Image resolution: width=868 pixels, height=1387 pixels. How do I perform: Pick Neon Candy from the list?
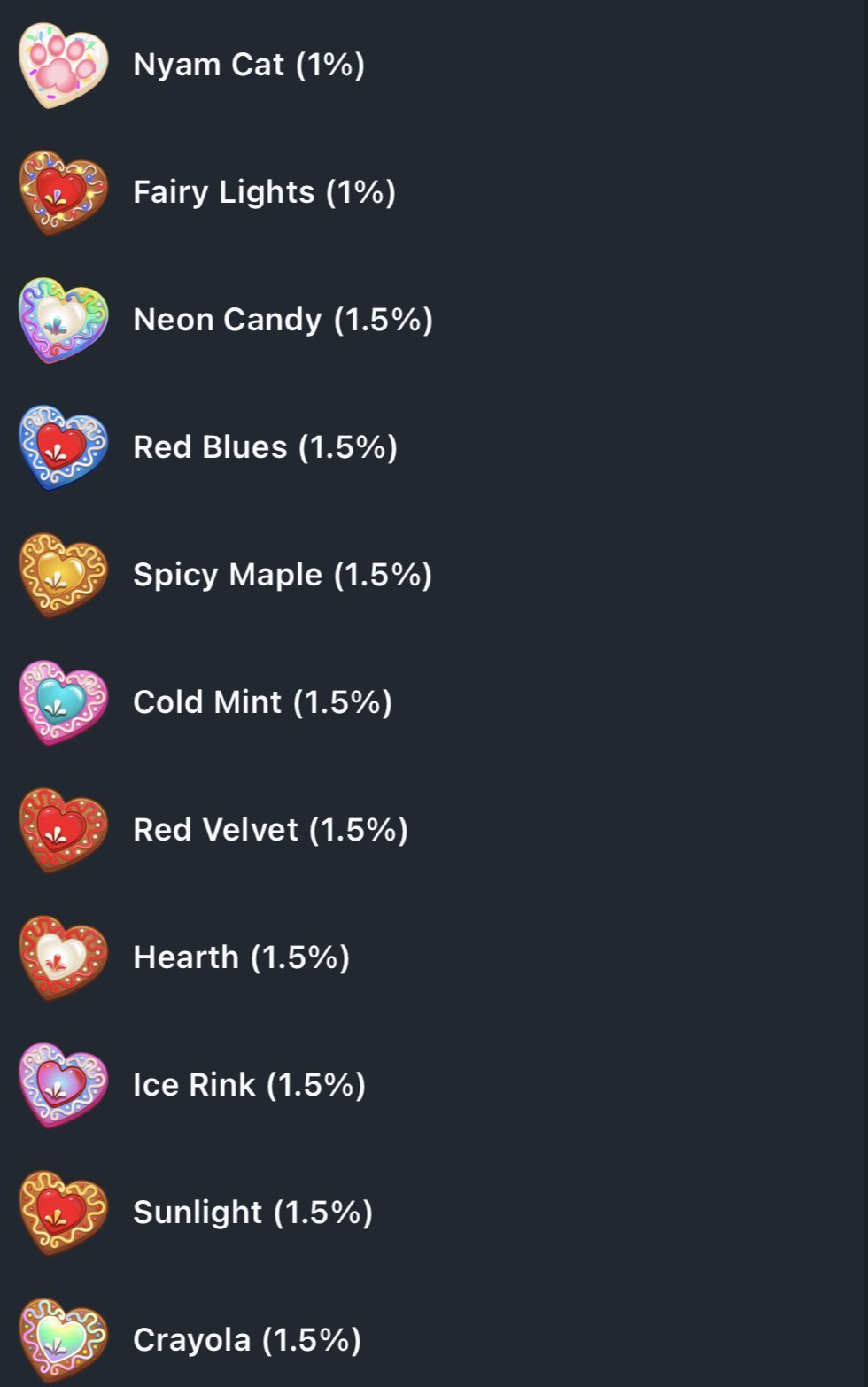(282, 320)
